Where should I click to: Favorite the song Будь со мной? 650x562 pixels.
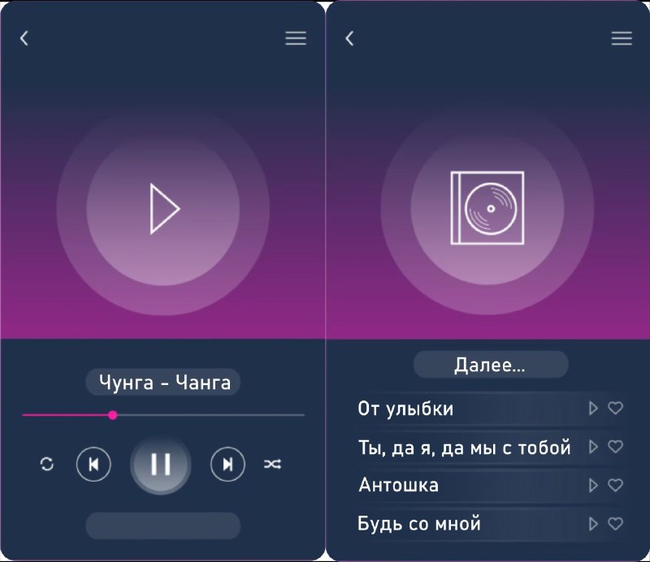(616, 523)
